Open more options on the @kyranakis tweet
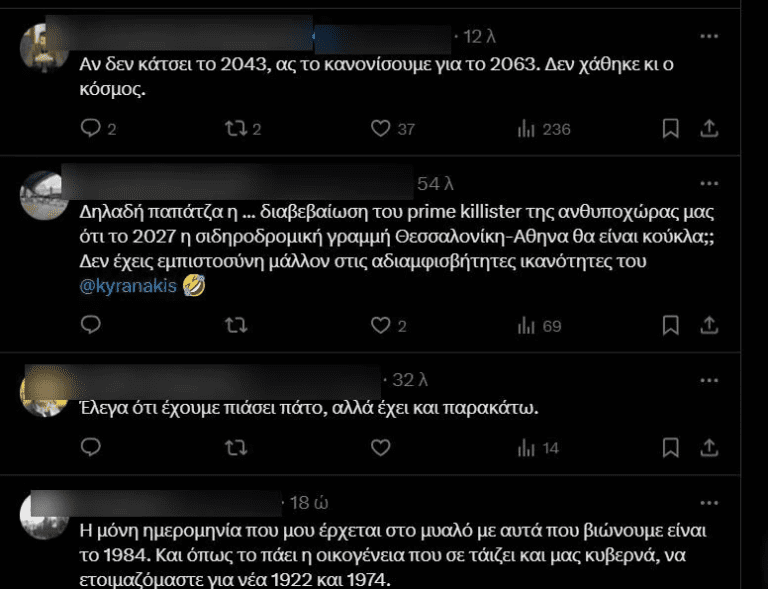This screenshot has width=768, height=589. pos(708,184)
